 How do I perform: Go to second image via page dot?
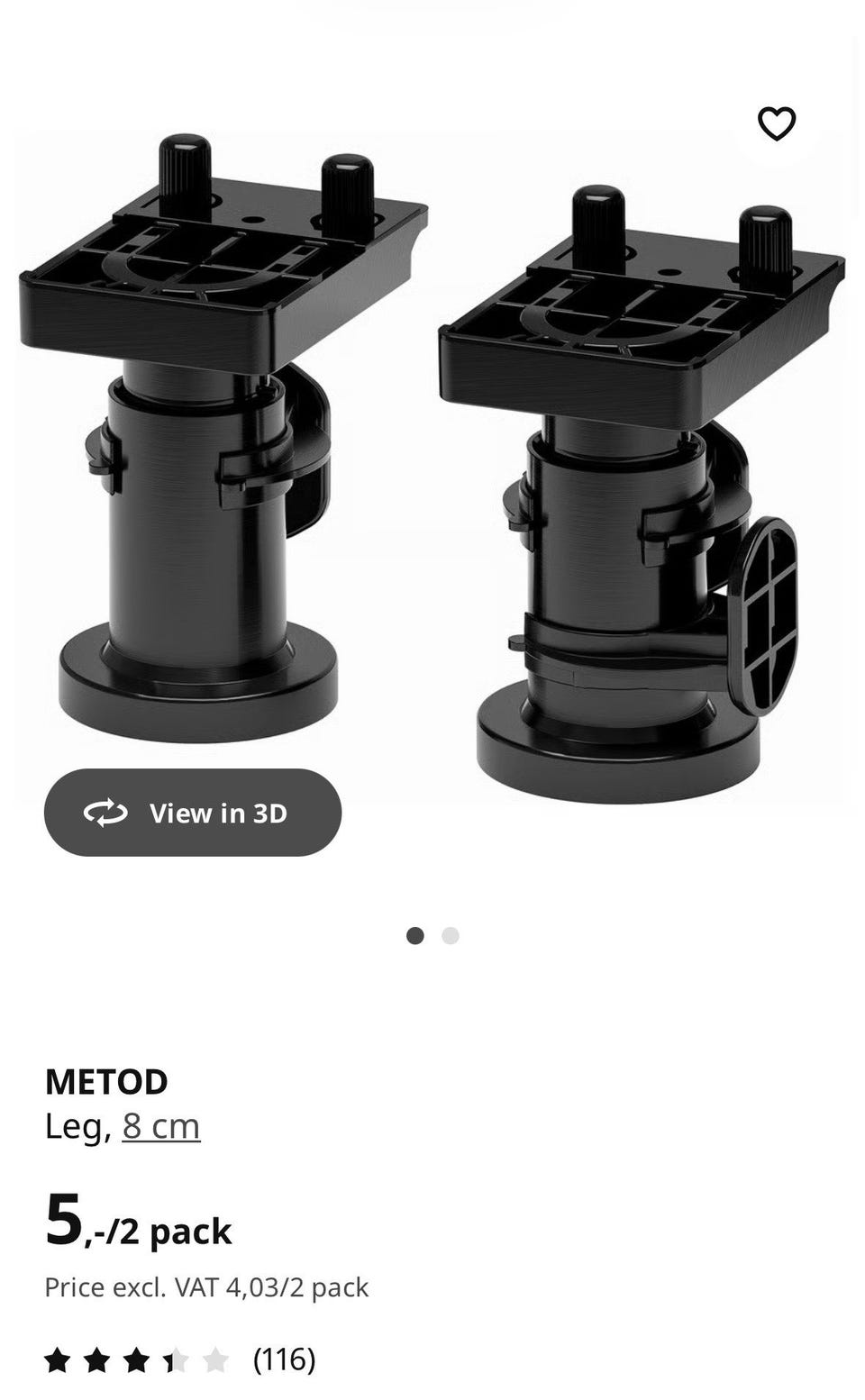pos(451,936)
